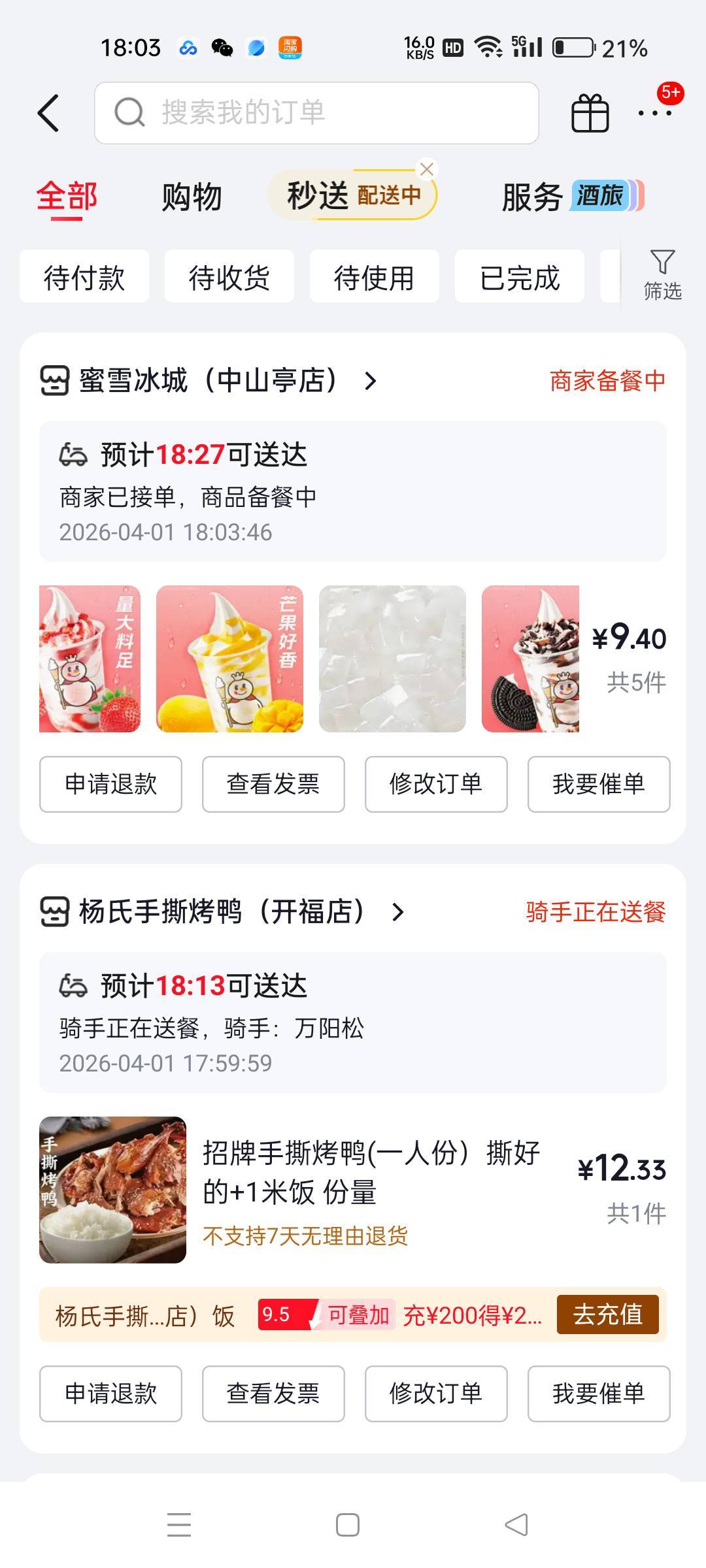The image size is (706, 1568).
Task: Open the gift box icon
Action: click(x=590, y=113)
